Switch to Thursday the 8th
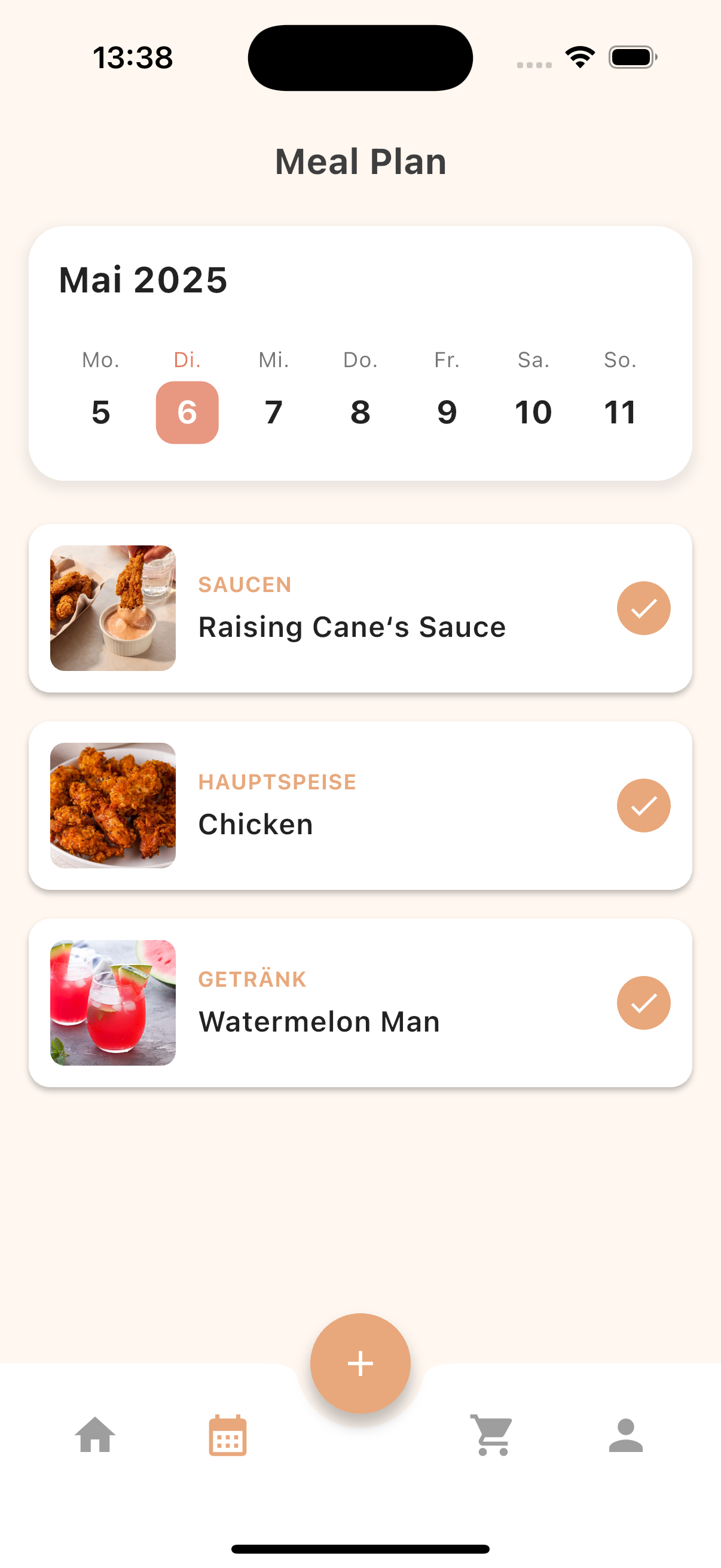The width and height of the screenshot is (721, 1568). [360, 411]
